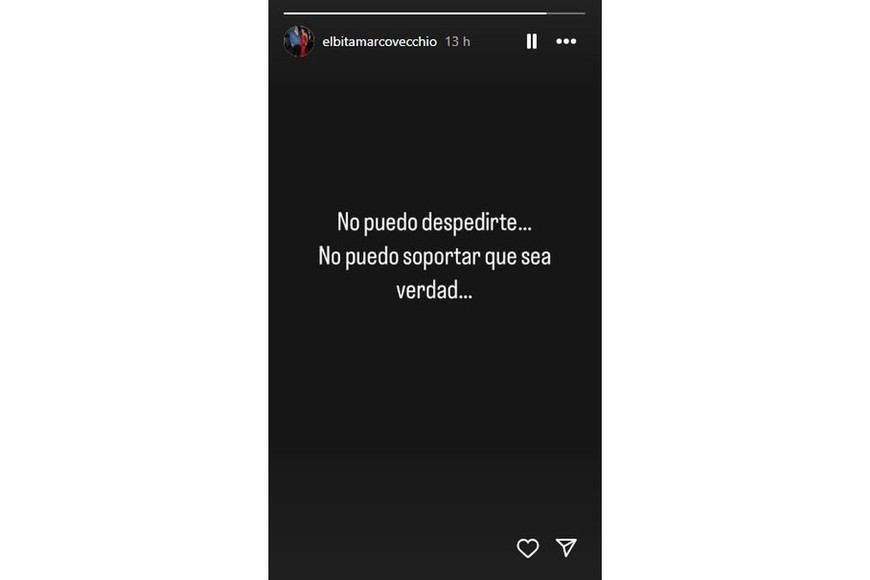Visit the elbitamarcovecchio username link
This screenshot has height=580, width=870.
379,41
